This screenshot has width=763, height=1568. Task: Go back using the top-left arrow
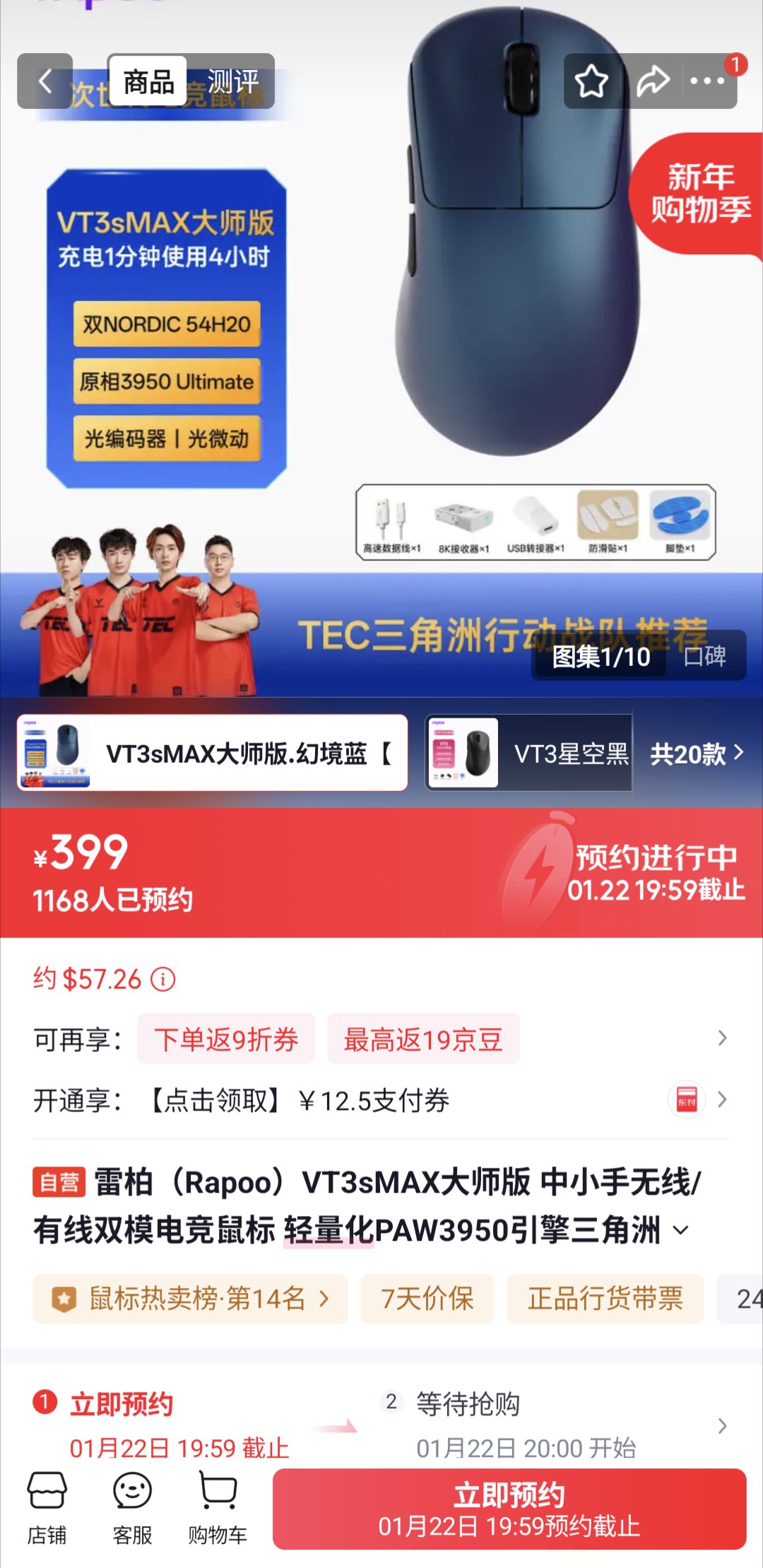[45, 81]
